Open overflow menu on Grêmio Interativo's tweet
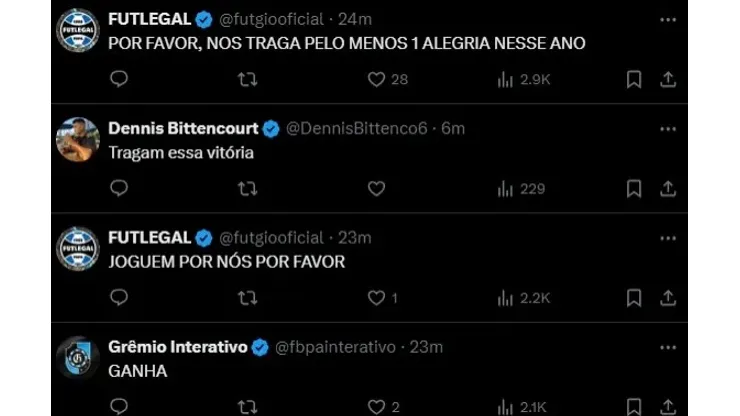The width and height of the screenshot is (740, 416). click(668, 347)
